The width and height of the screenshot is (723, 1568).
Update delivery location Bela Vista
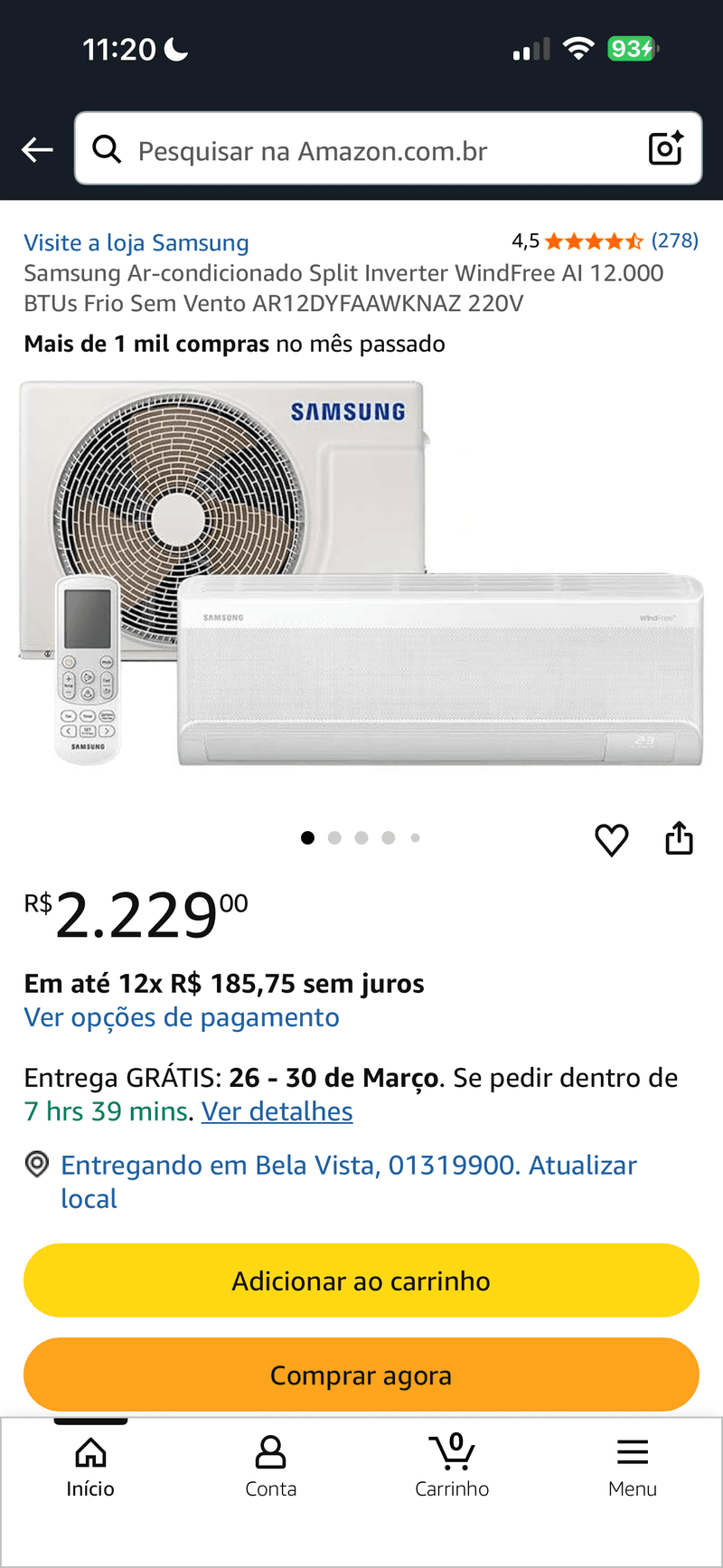348,1181
